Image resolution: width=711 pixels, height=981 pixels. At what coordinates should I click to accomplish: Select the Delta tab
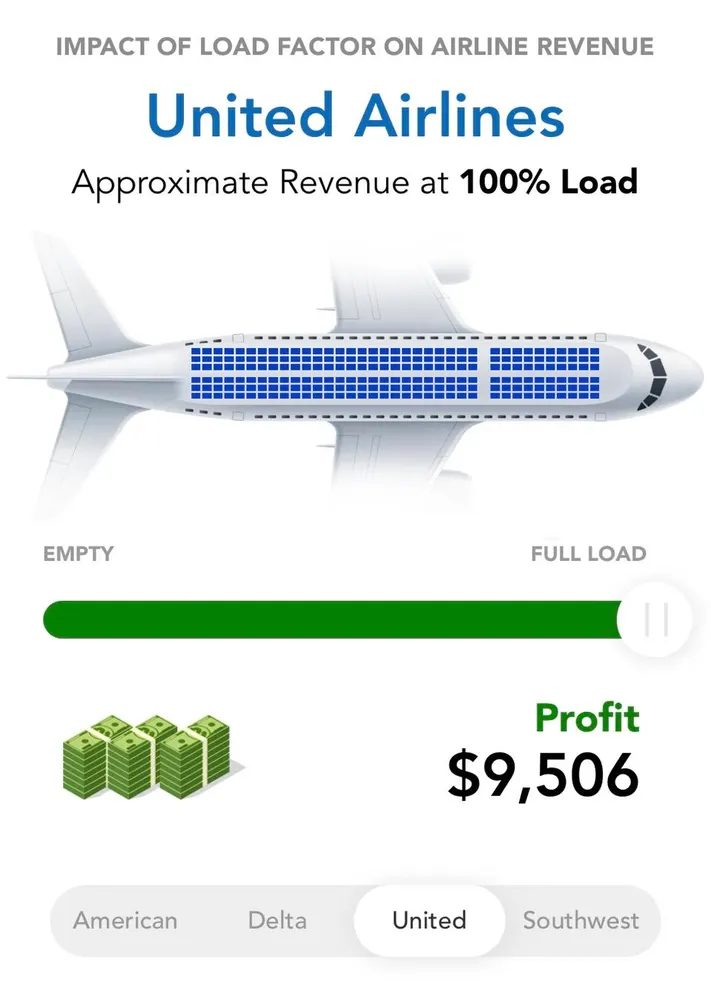[278, 920]
